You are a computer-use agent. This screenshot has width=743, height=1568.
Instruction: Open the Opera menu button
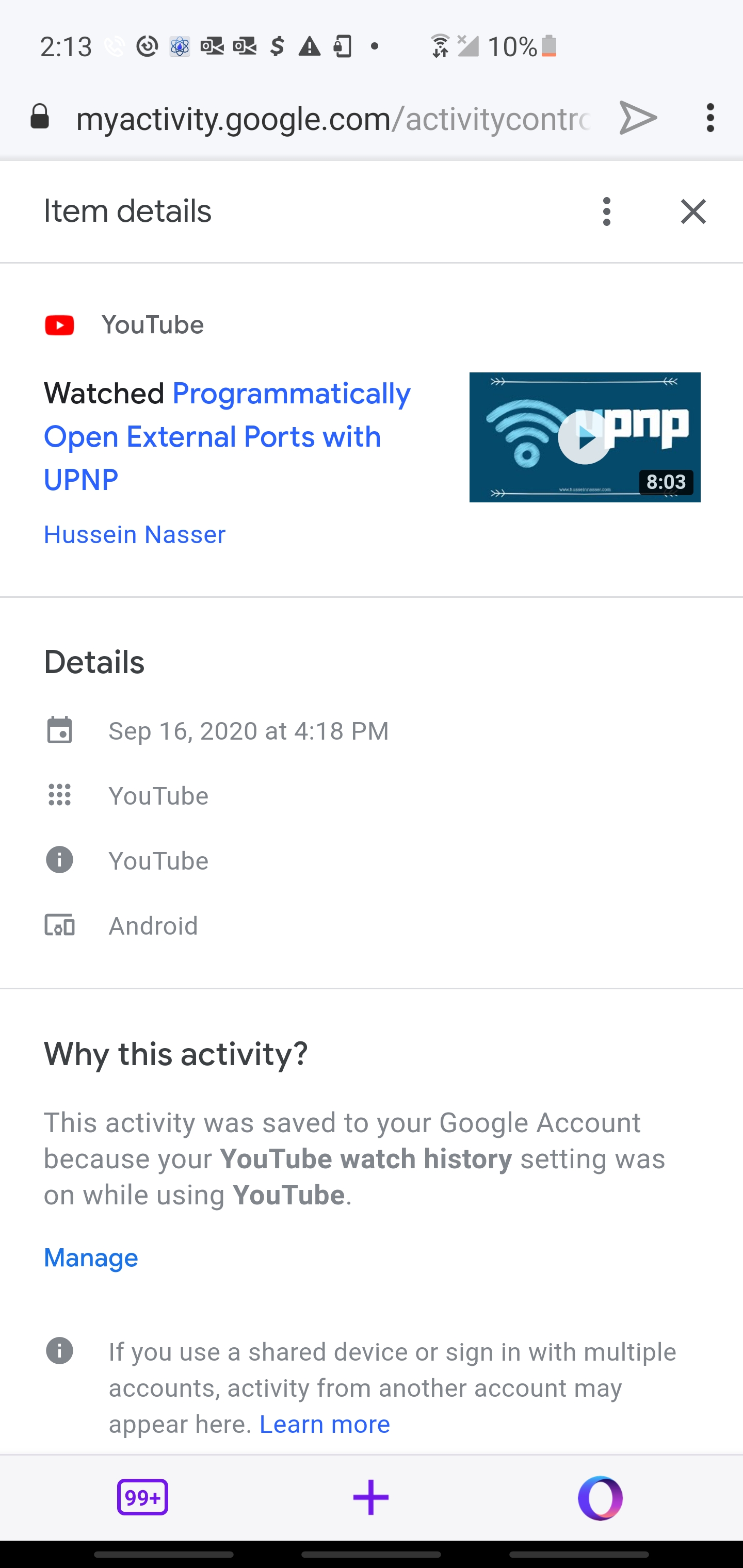tap(600, 1497)
